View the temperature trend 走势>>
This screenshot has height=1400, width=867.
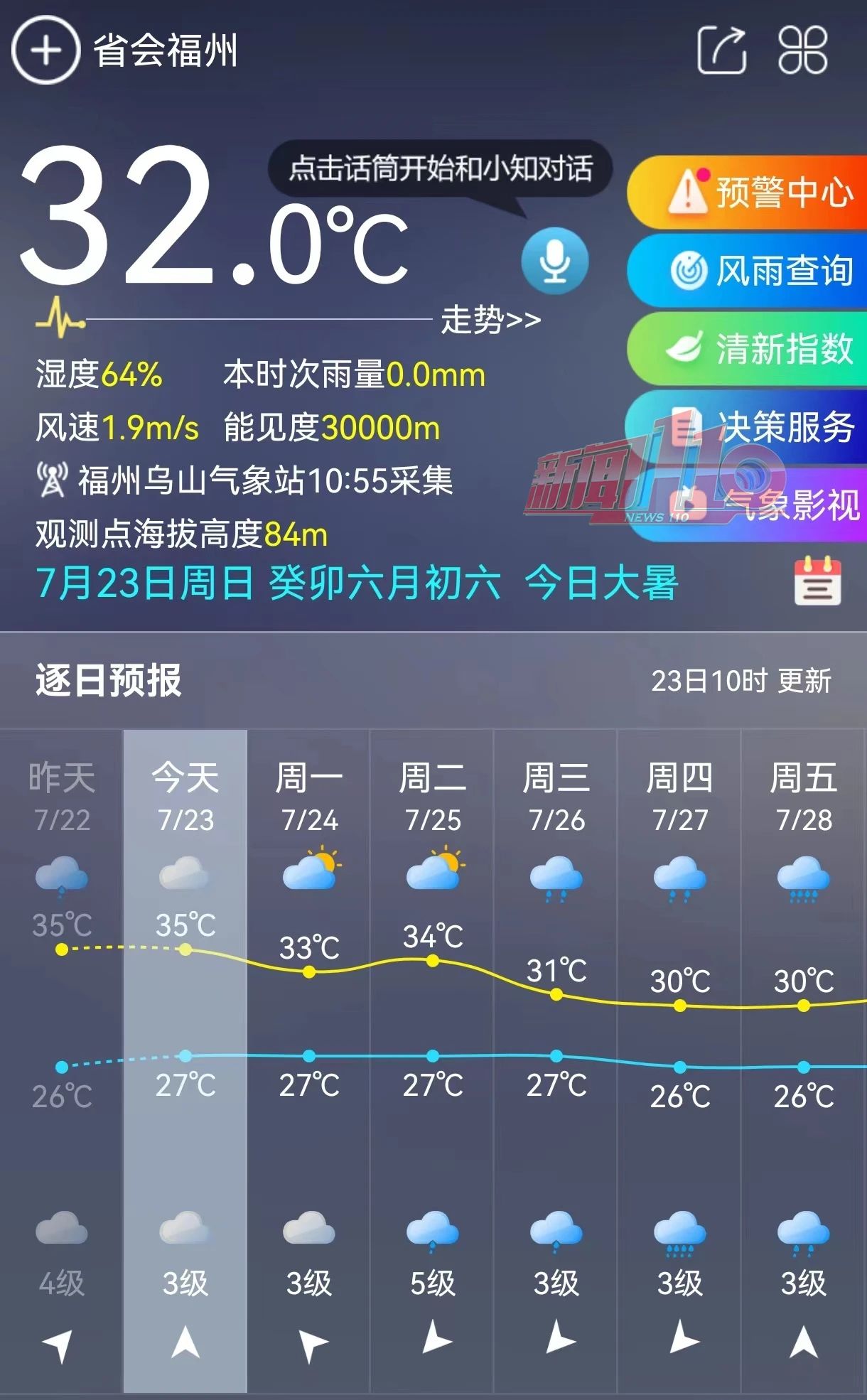pyautogui.click(x=490, y=321)
